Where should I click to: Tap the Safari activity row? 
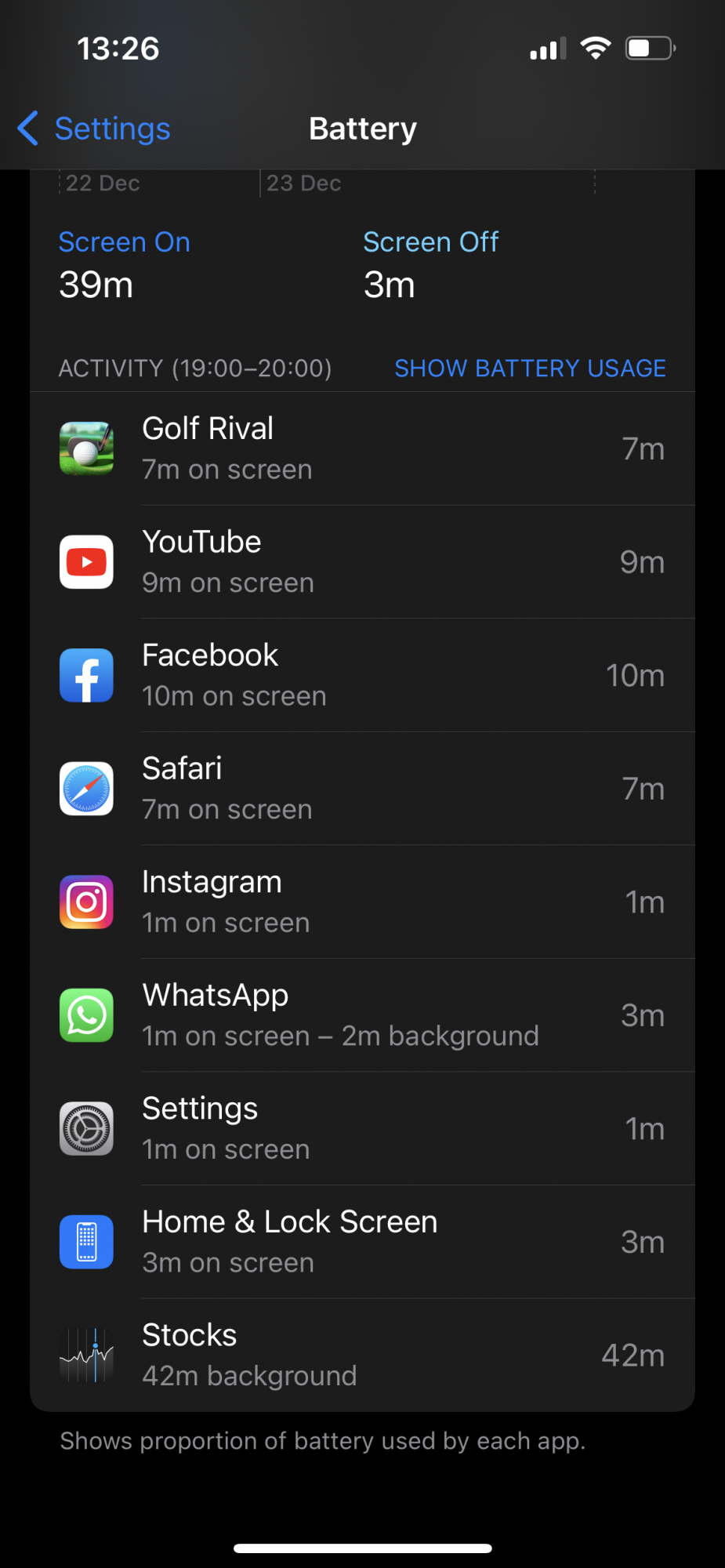[362, 789]
